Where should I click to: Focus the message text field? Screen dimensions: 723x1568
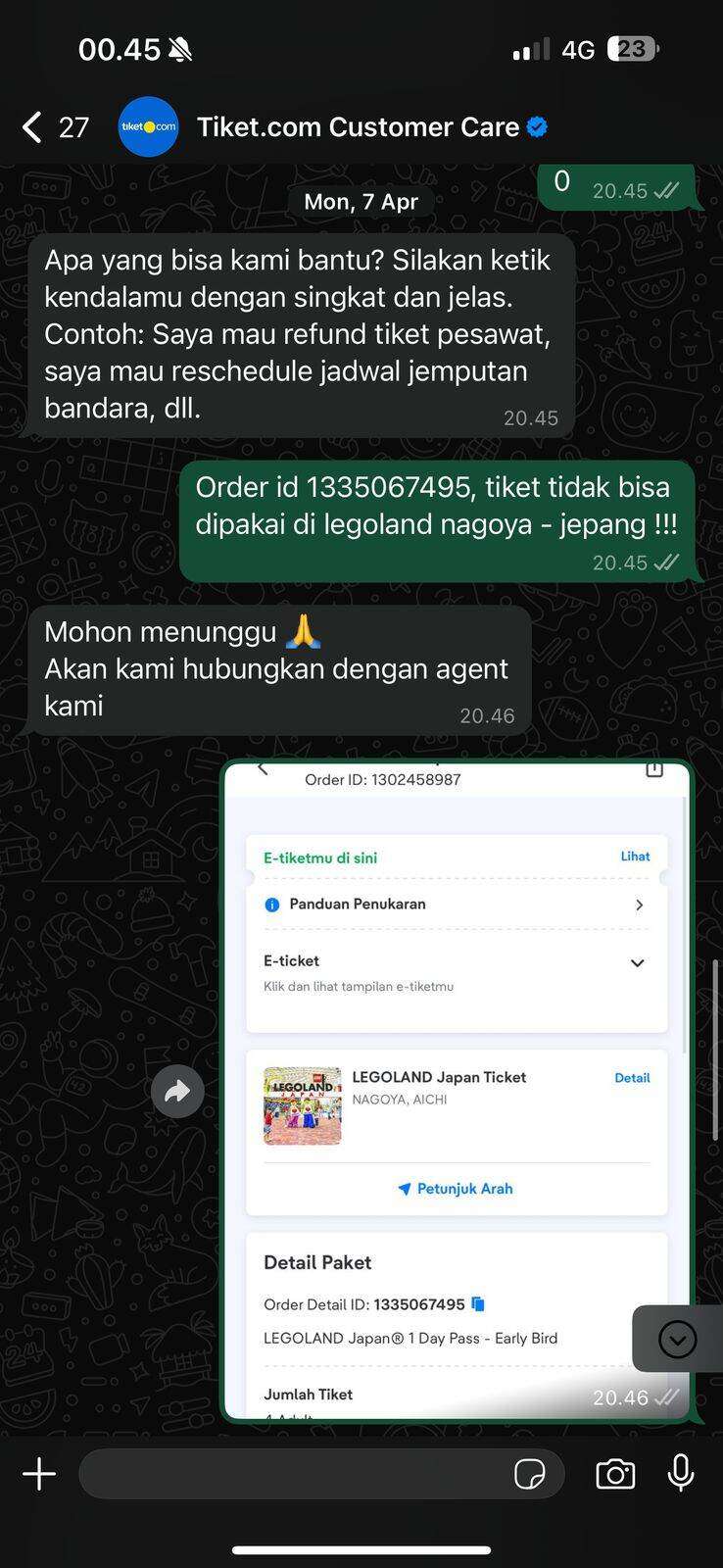(294, 1474)
